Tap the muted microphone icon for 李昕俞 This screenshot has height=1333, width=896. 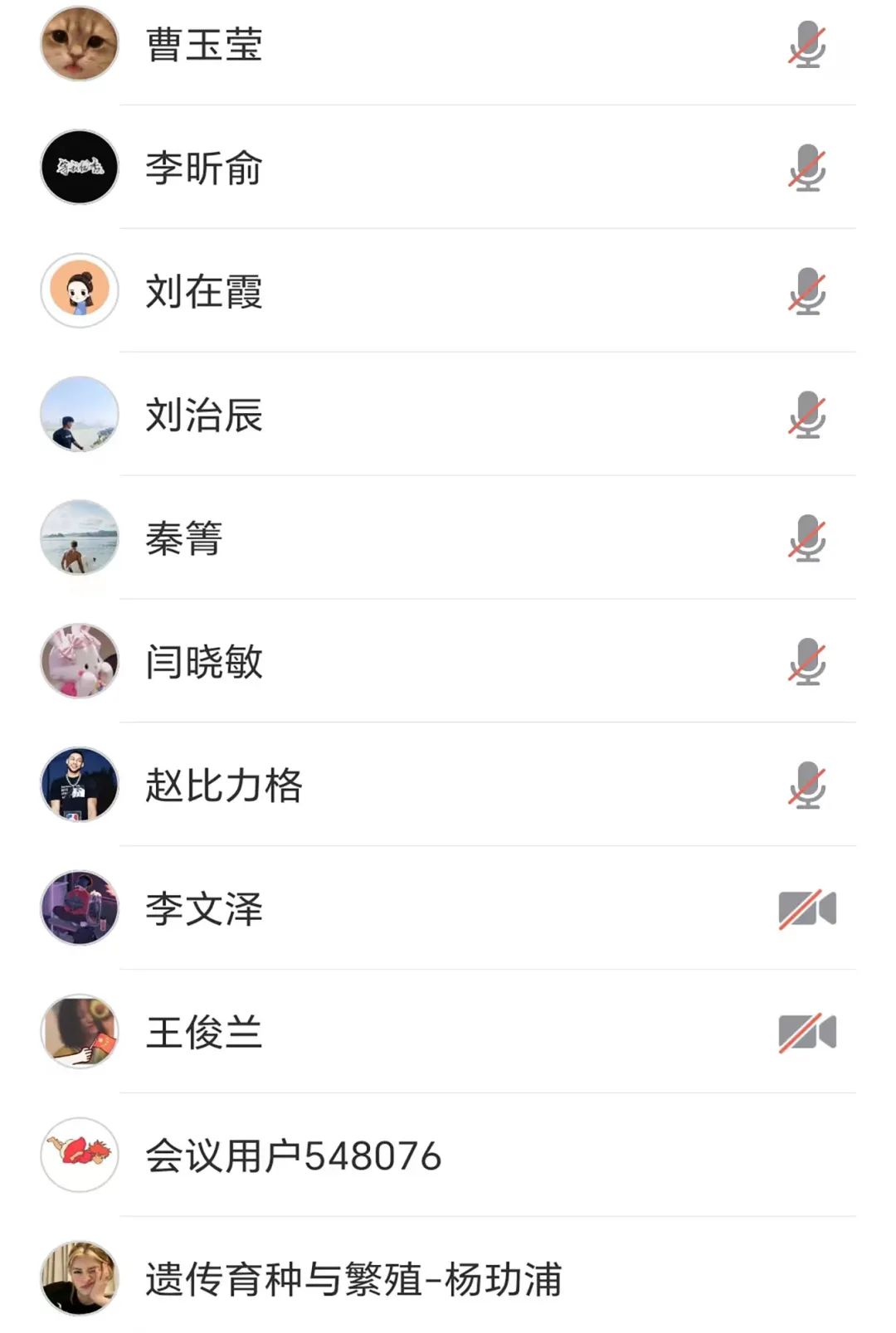coord(806,168)
